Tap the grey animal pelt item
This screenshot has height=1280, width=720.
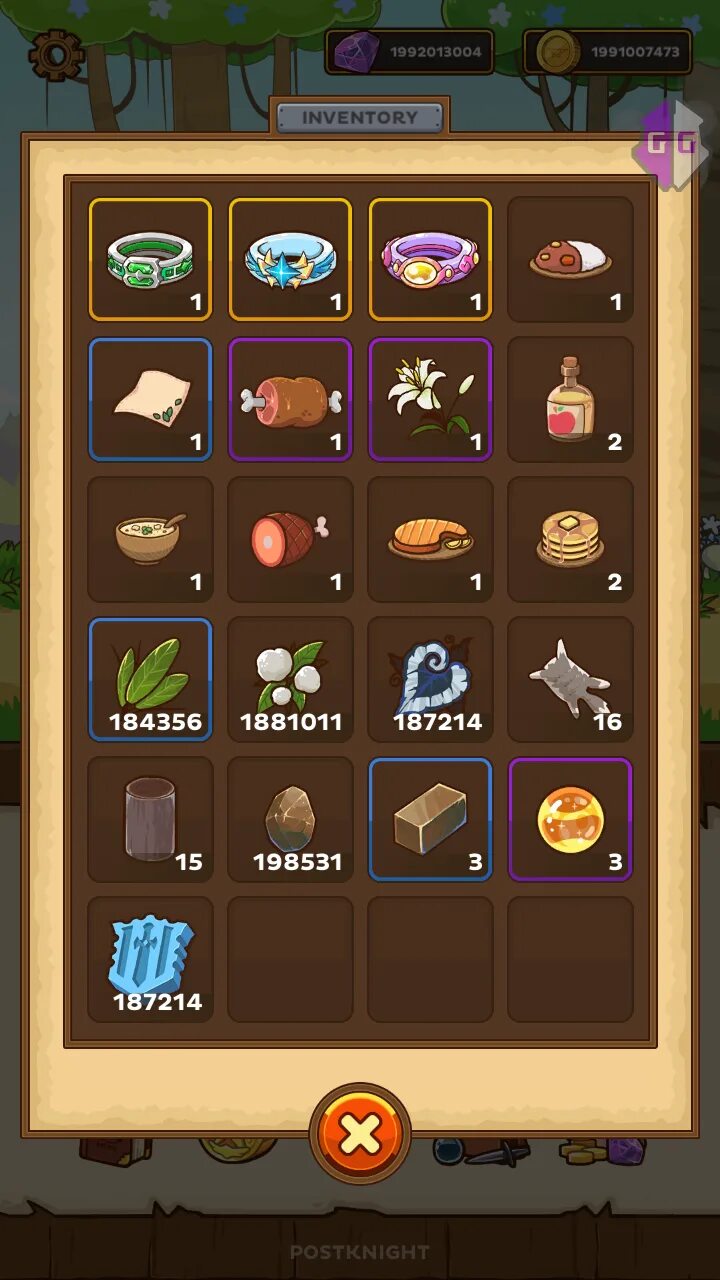point(570,680)
